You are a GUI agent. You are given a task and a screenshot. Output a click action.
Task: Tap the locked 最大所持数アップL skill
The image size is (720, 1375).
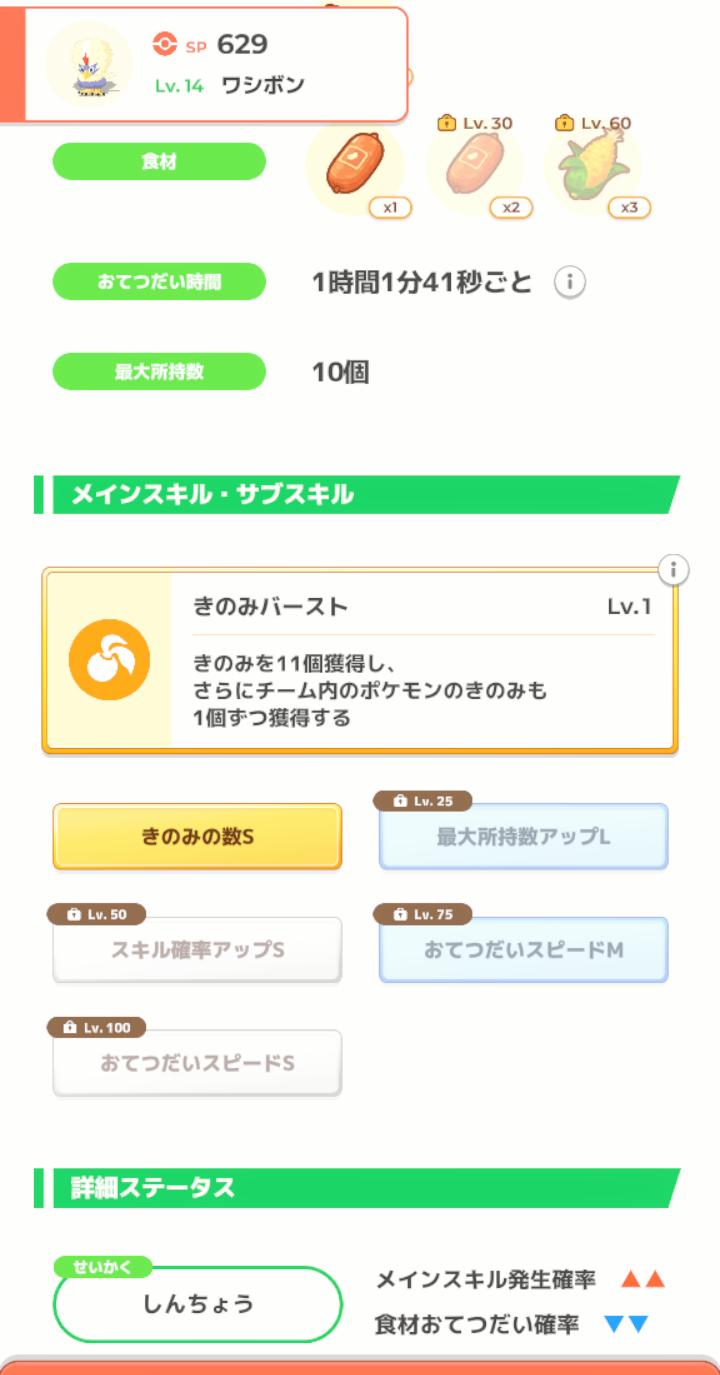point(523,836)
